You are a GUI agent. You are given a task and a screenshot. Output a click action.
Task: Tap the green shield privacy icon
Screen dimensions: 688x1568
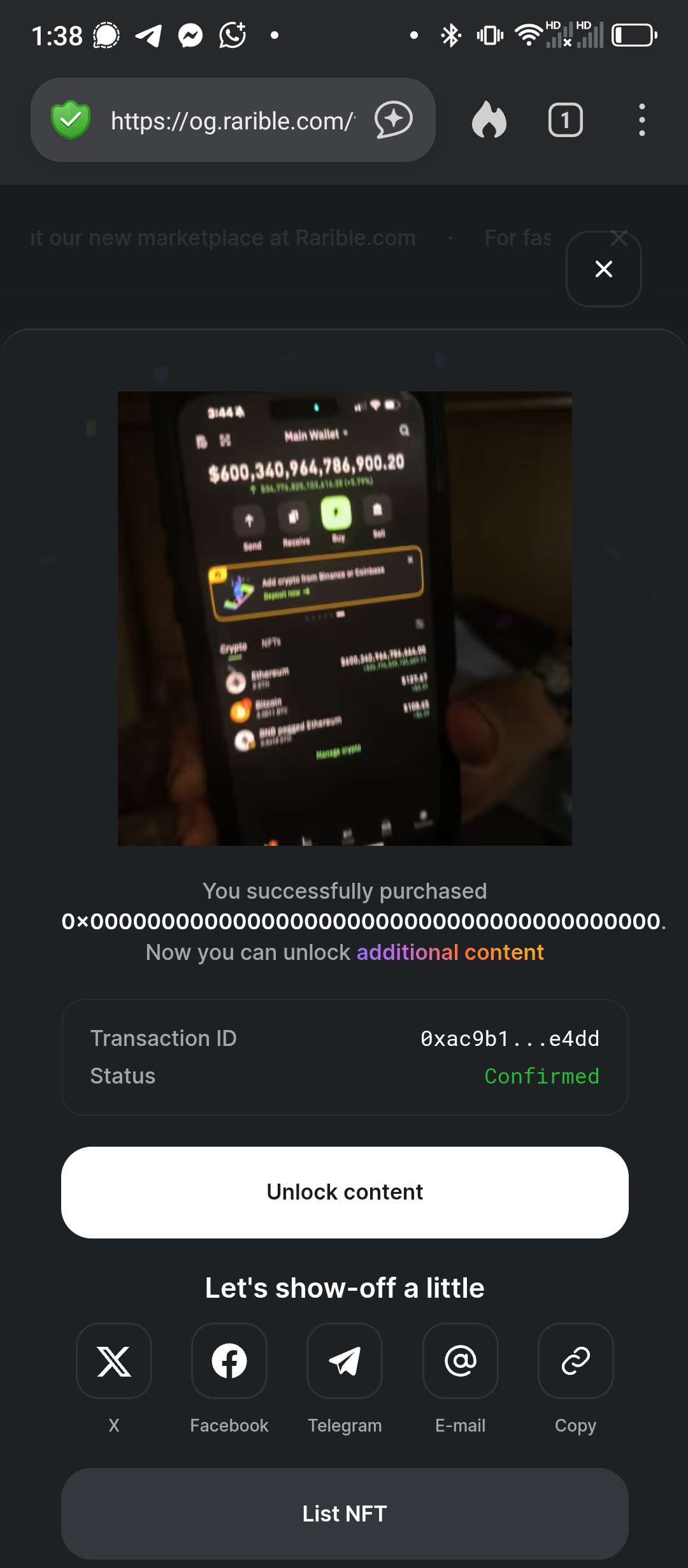pyautogui.click(x=71, y=120)
